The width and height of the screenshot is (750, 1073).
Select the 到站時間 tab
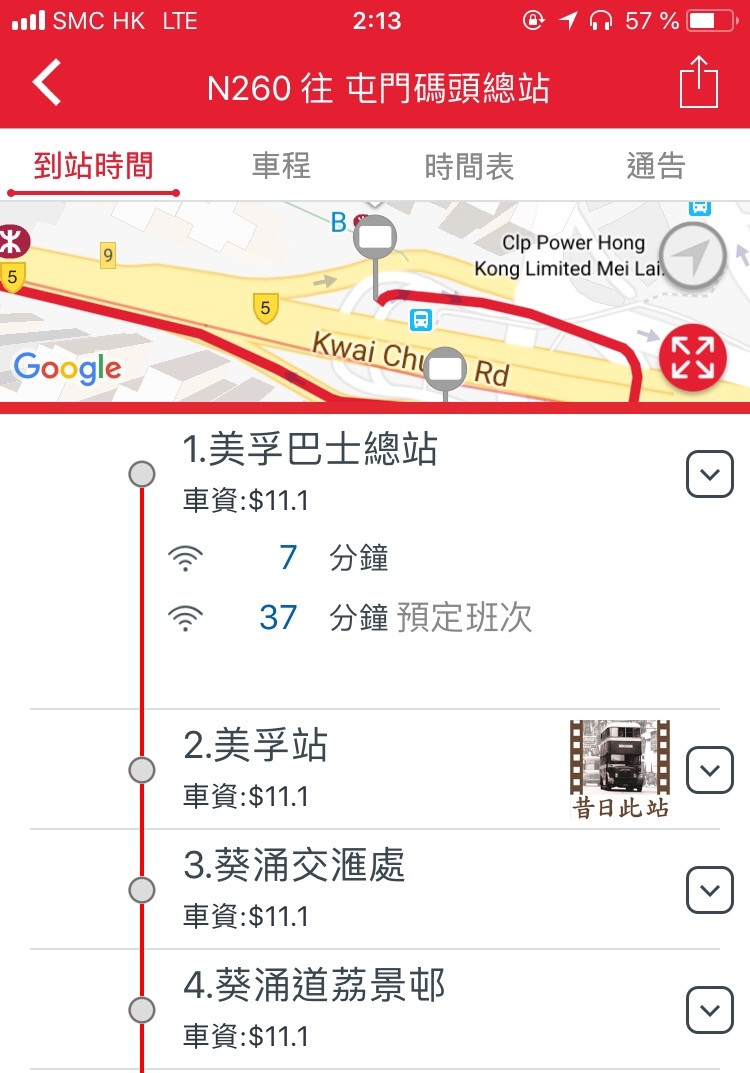click(x=93, y=166)
